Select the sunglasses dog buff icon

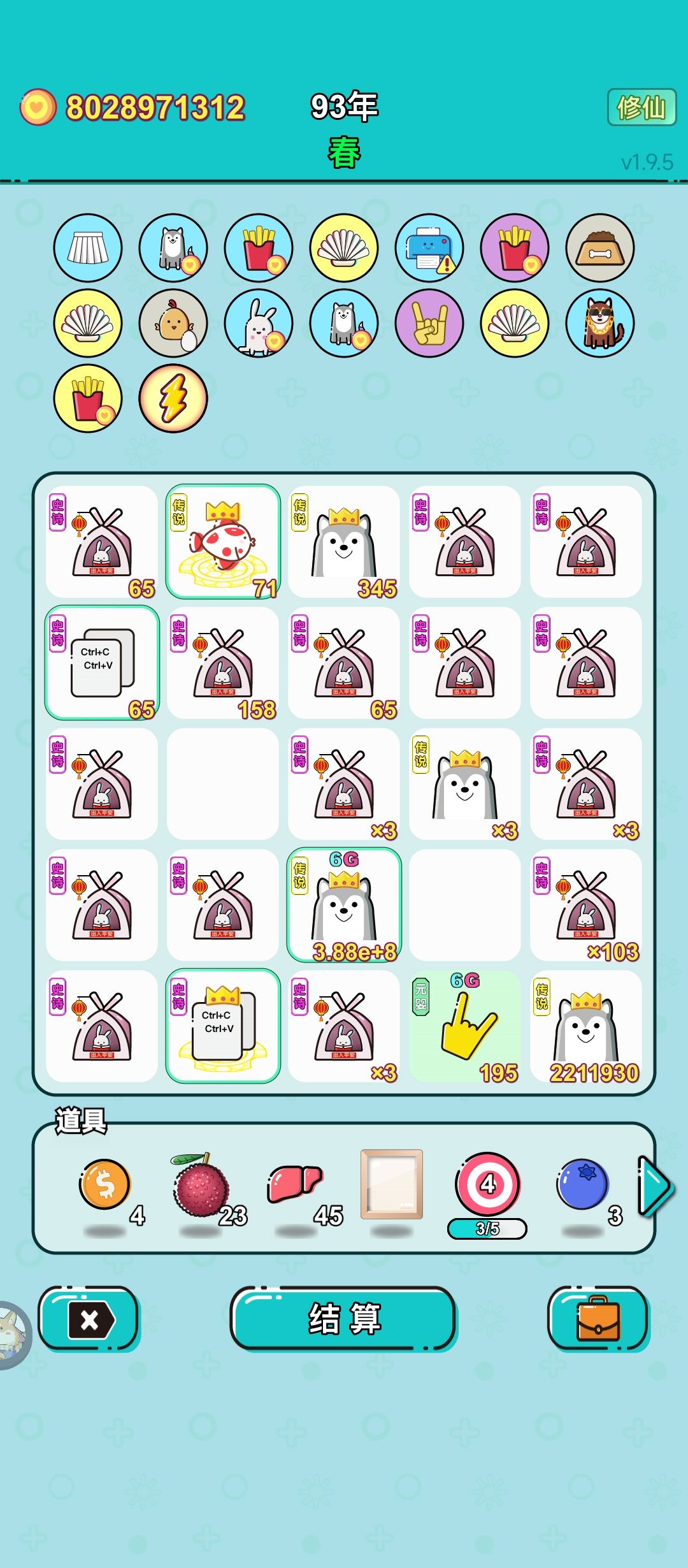[x=601, y=323]
